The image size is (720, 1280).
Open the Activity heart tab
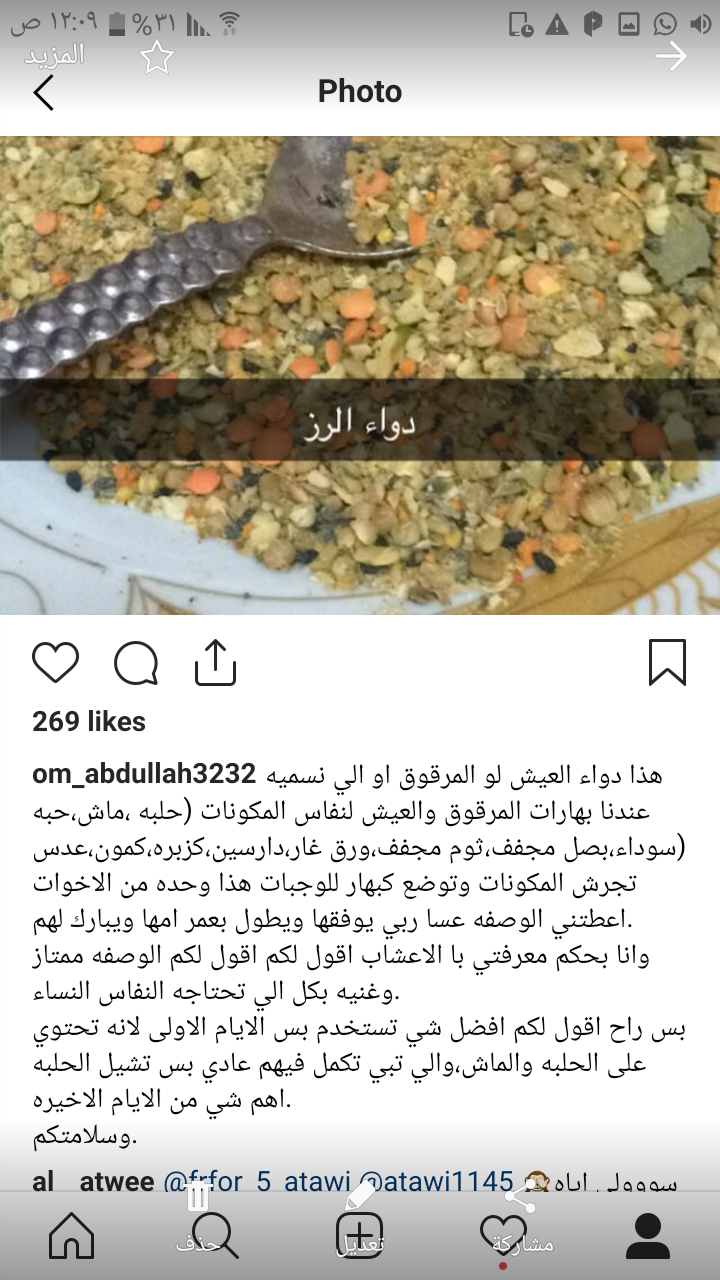pos(503,1235)
